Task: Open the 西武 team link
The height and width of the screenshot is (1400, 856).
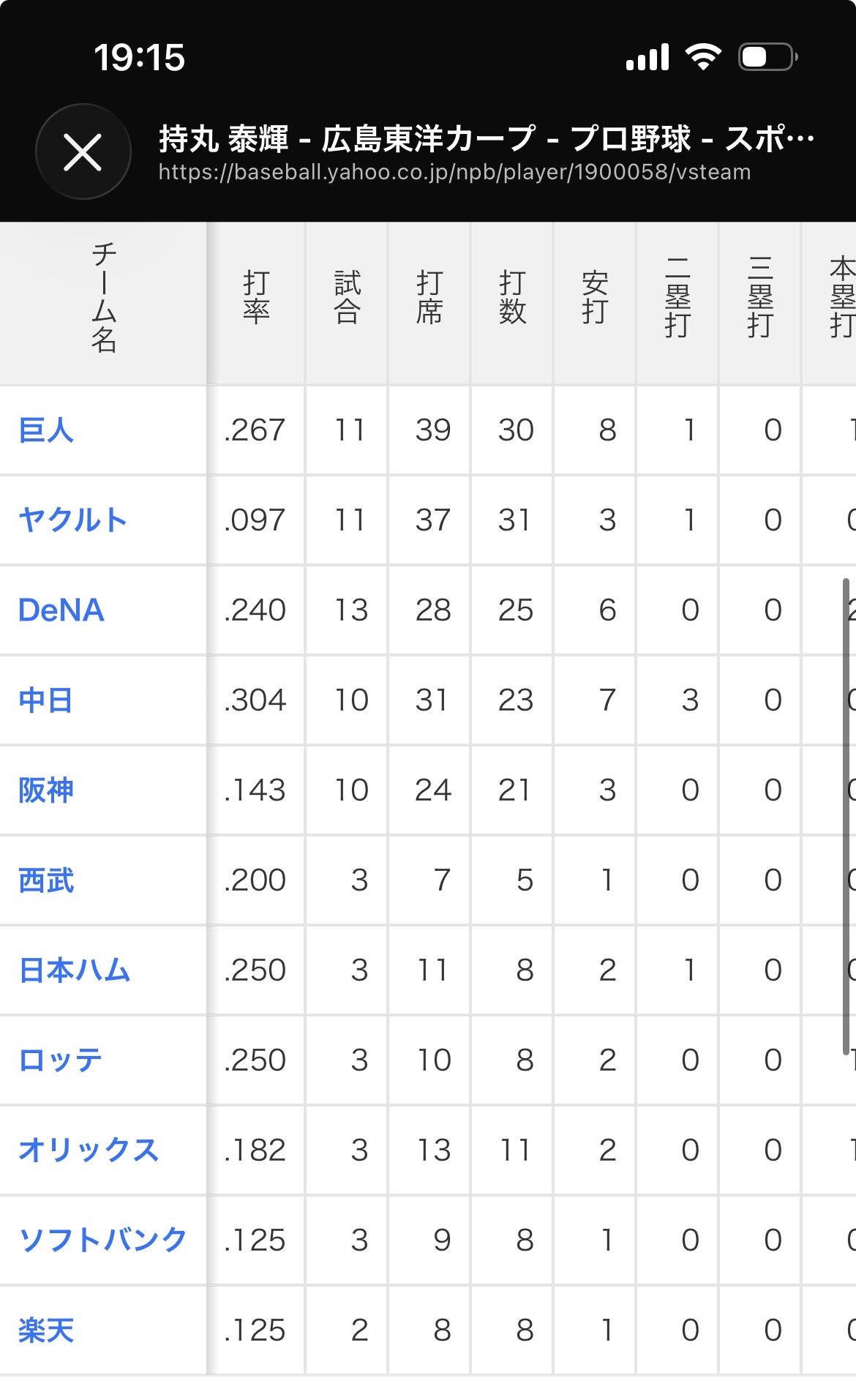Action: (46, 880)
